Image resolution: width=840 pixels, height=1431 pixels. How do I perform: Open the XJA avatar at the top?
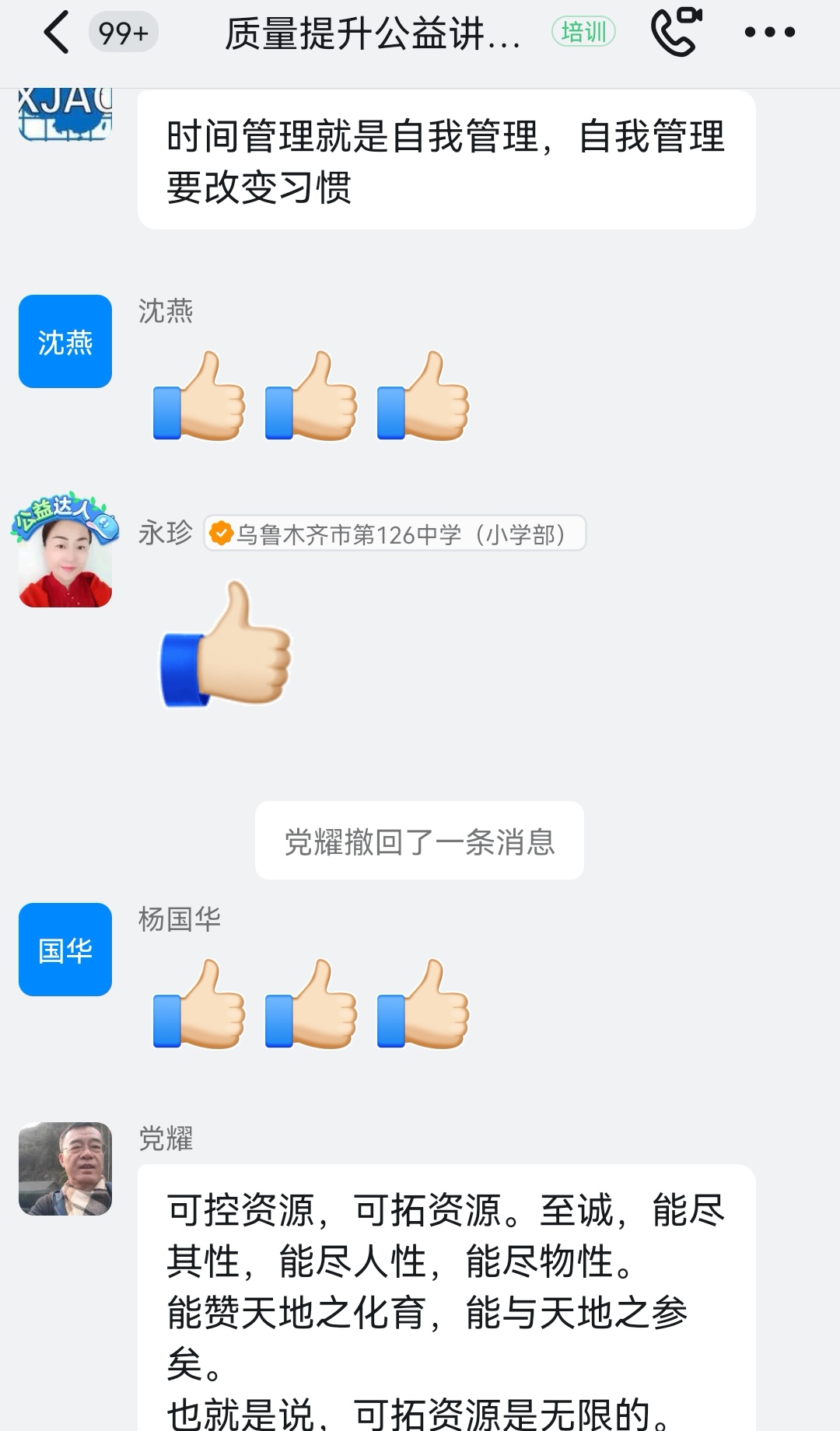point(65,114)
